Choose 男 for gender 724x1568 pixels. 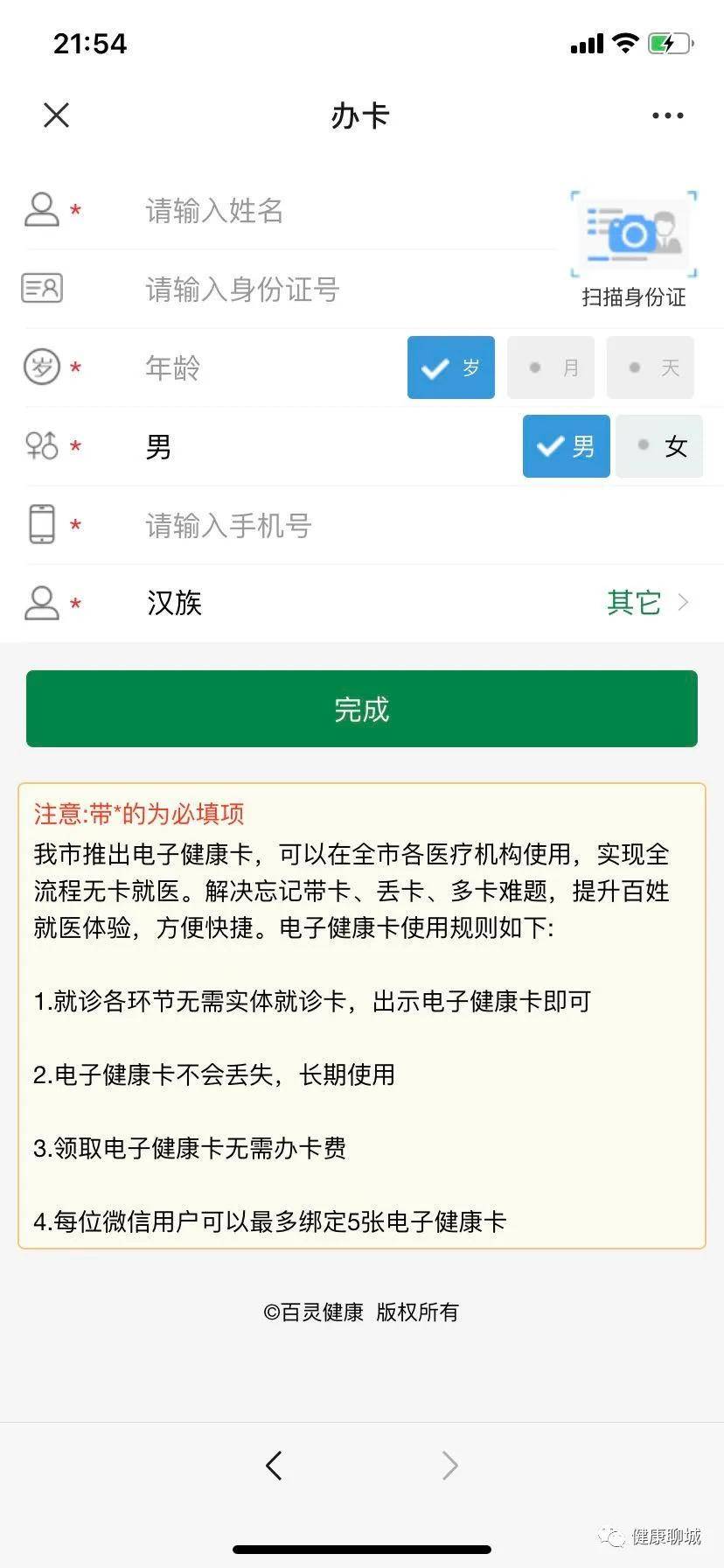pos(567,446)
